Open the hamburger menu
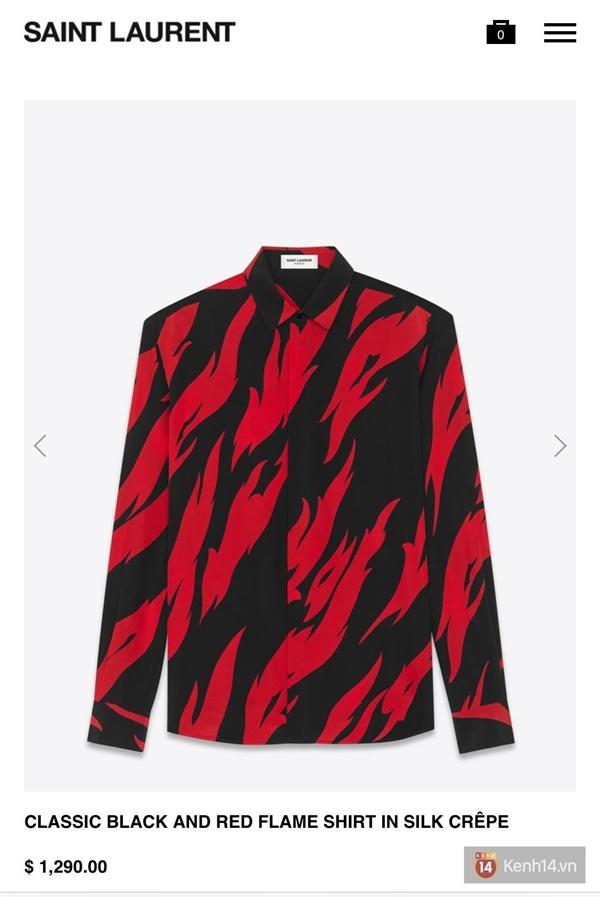Image resolution: width=600 pixels, height=897 pixels. (560, 32)
